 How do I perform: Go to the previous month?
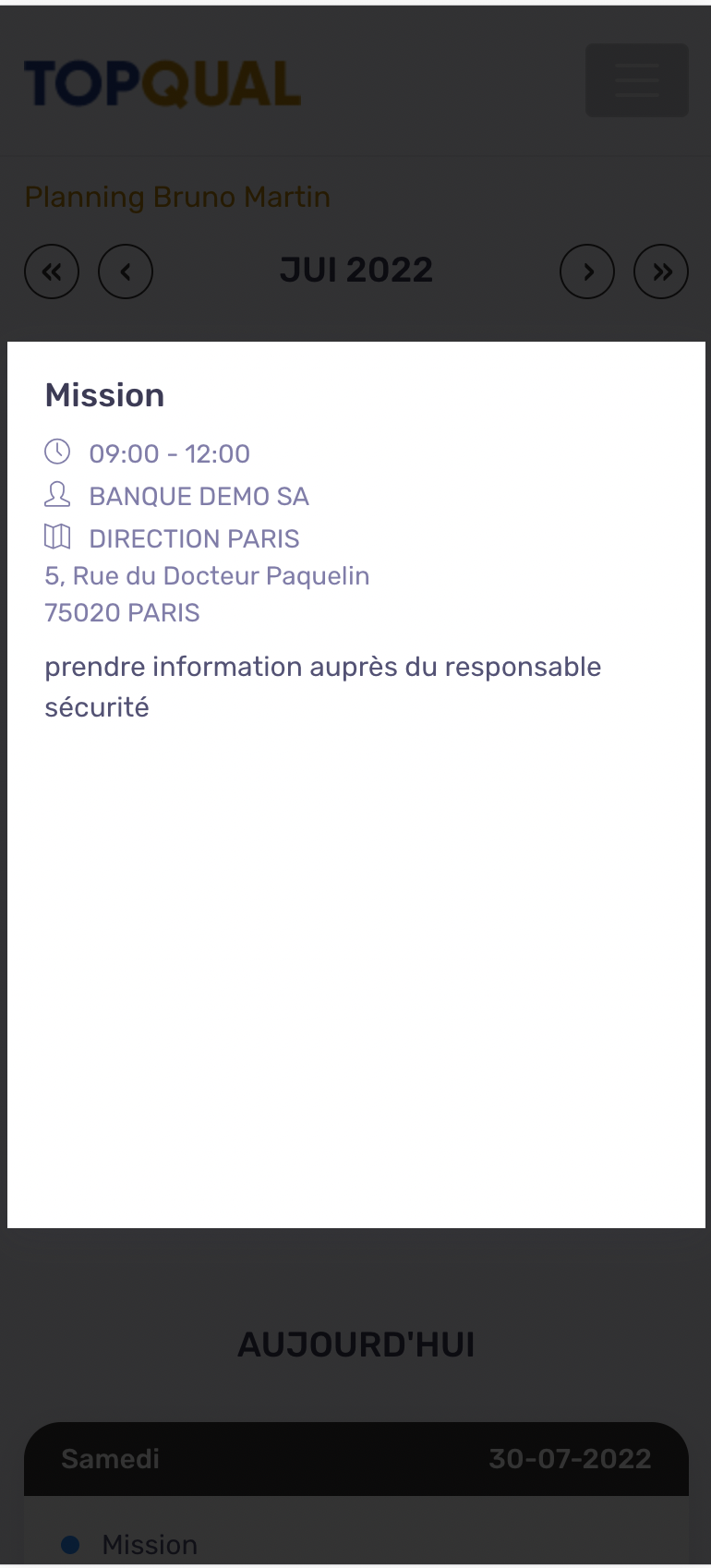pyautogui.click(x=126, y=271)
